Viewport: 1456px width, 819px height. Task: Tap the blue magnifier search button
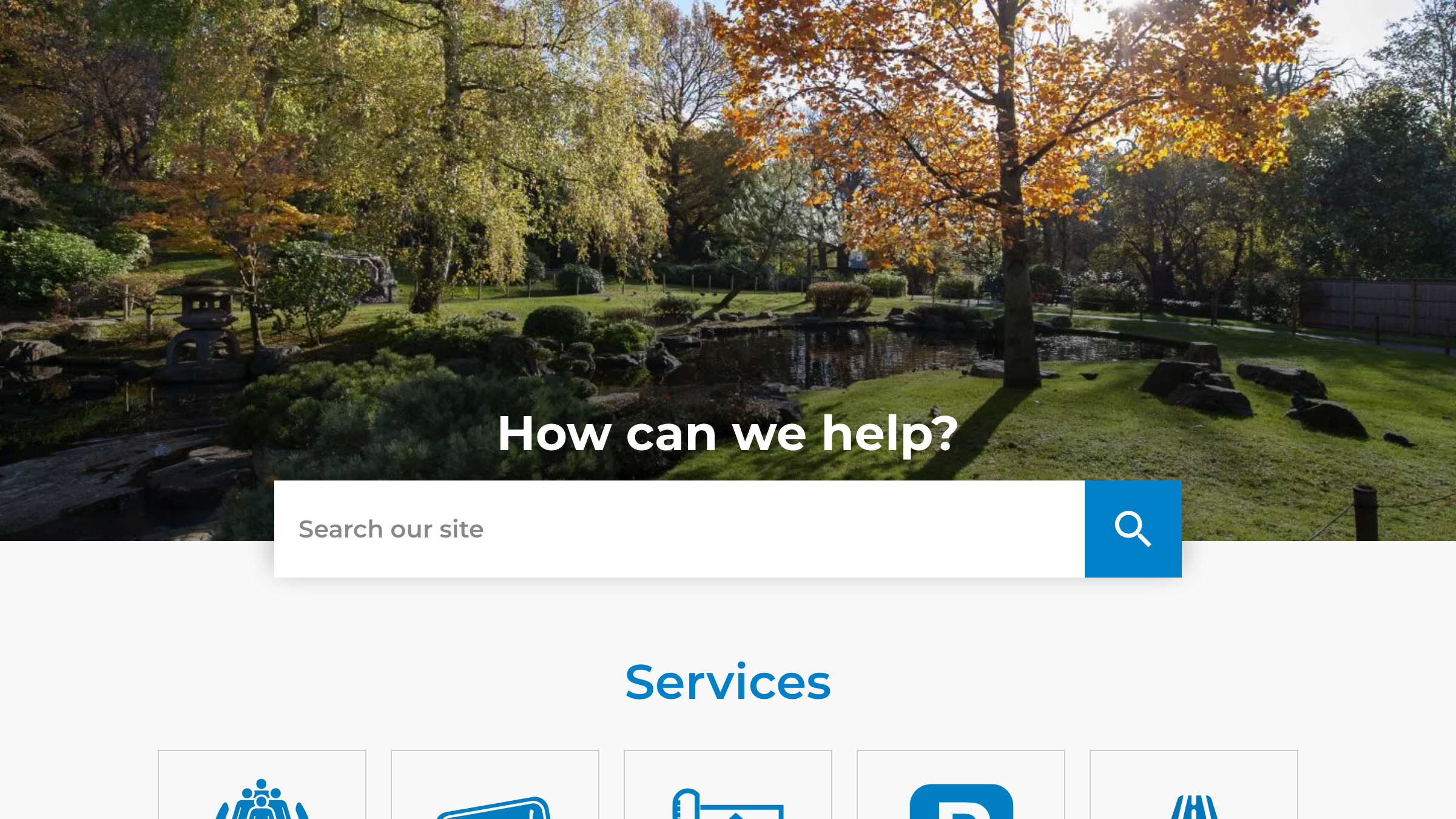point(1133,529)
